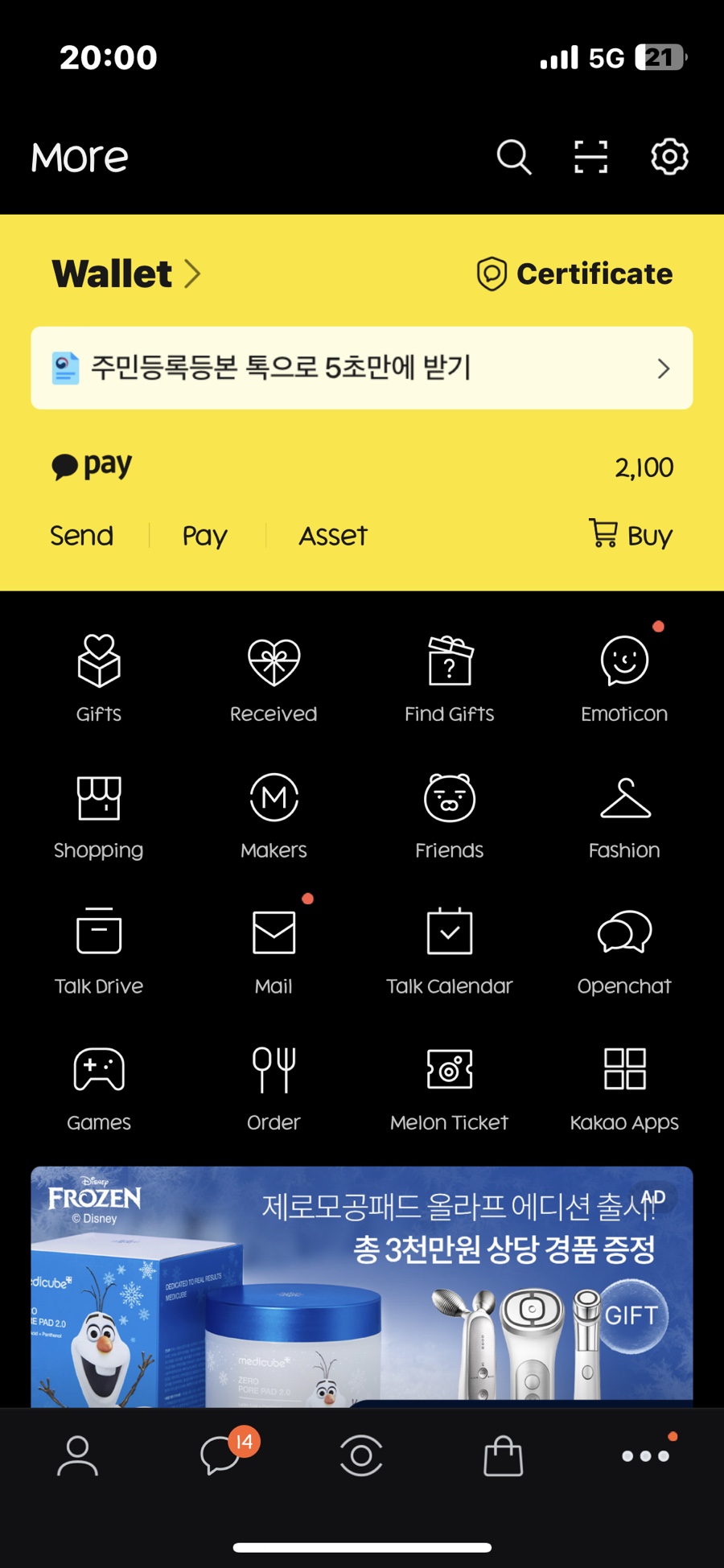Open the Wallet section
Image resolution: width=724 pixels, height=1568 pixels.
pos(126,274)
